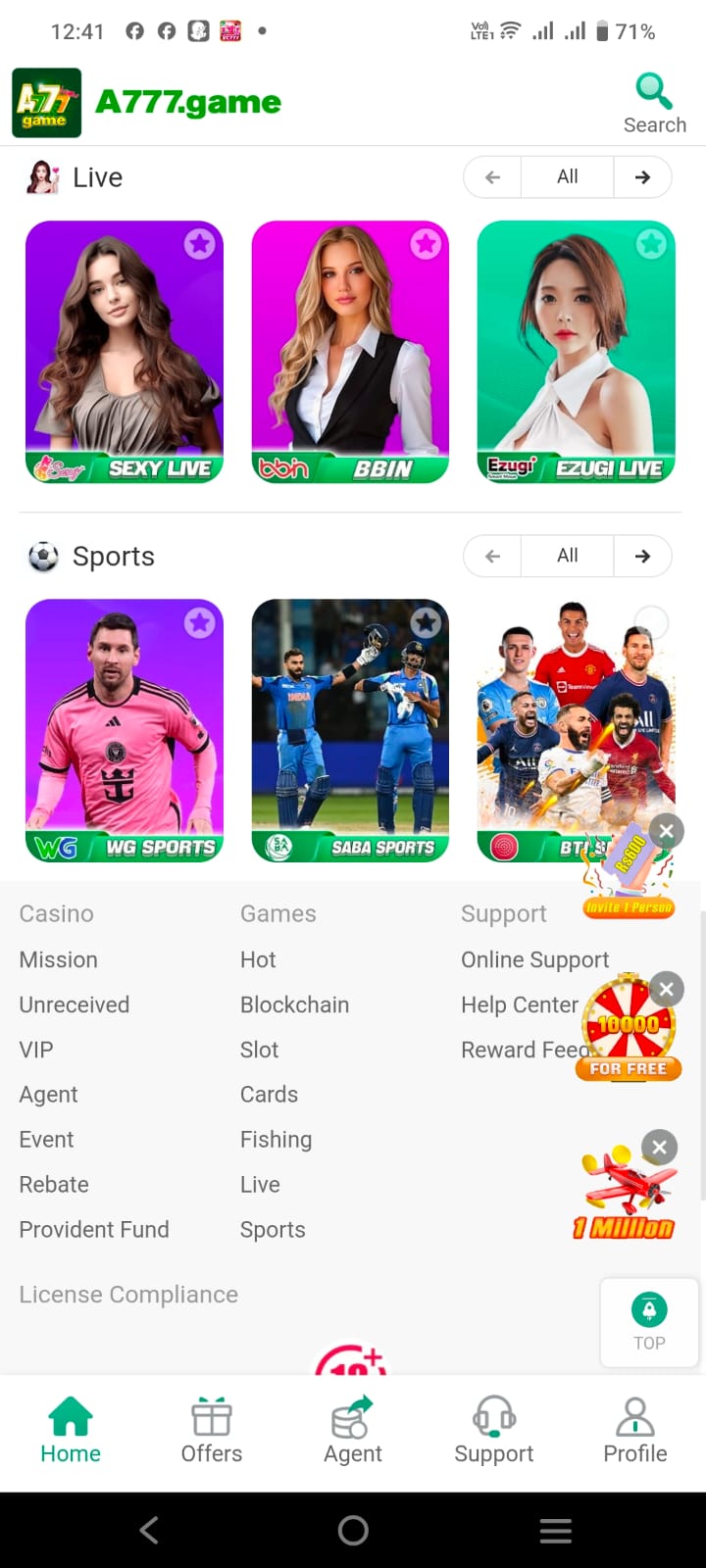
Task: Open the WG SPORTS card
Action: coord(125,730)
